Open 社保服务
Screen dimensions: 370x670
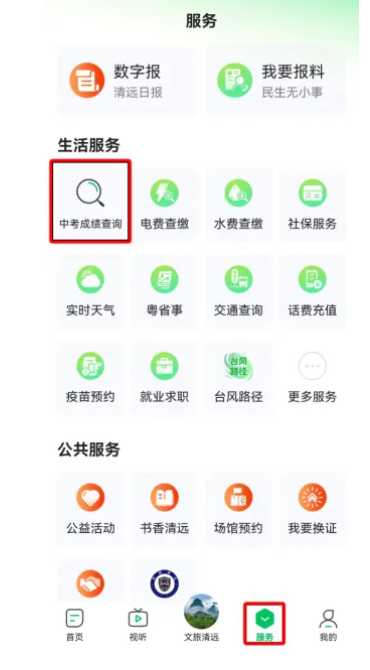tap(312, 205)
